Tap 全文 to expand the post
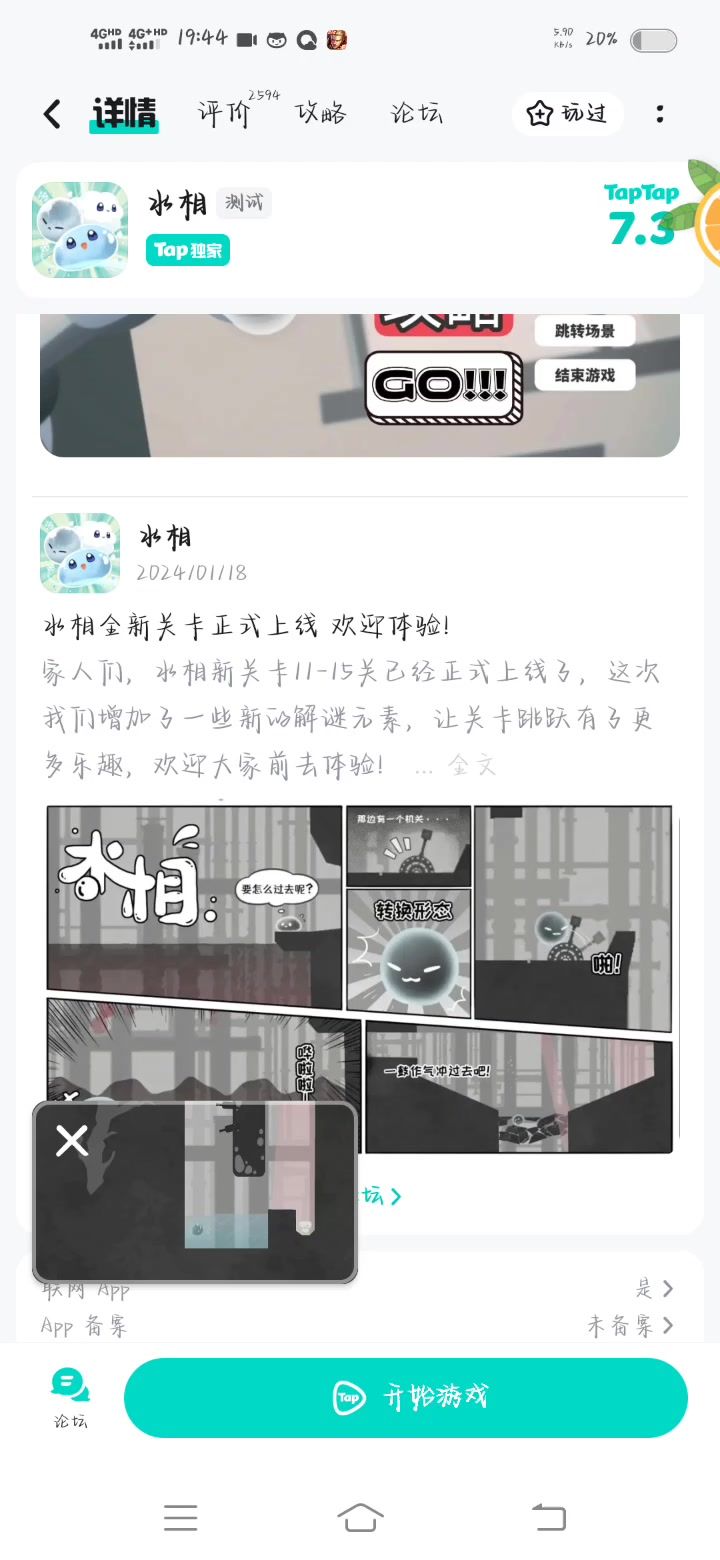The image size is (720, 1560). click(x=471, y=766)
